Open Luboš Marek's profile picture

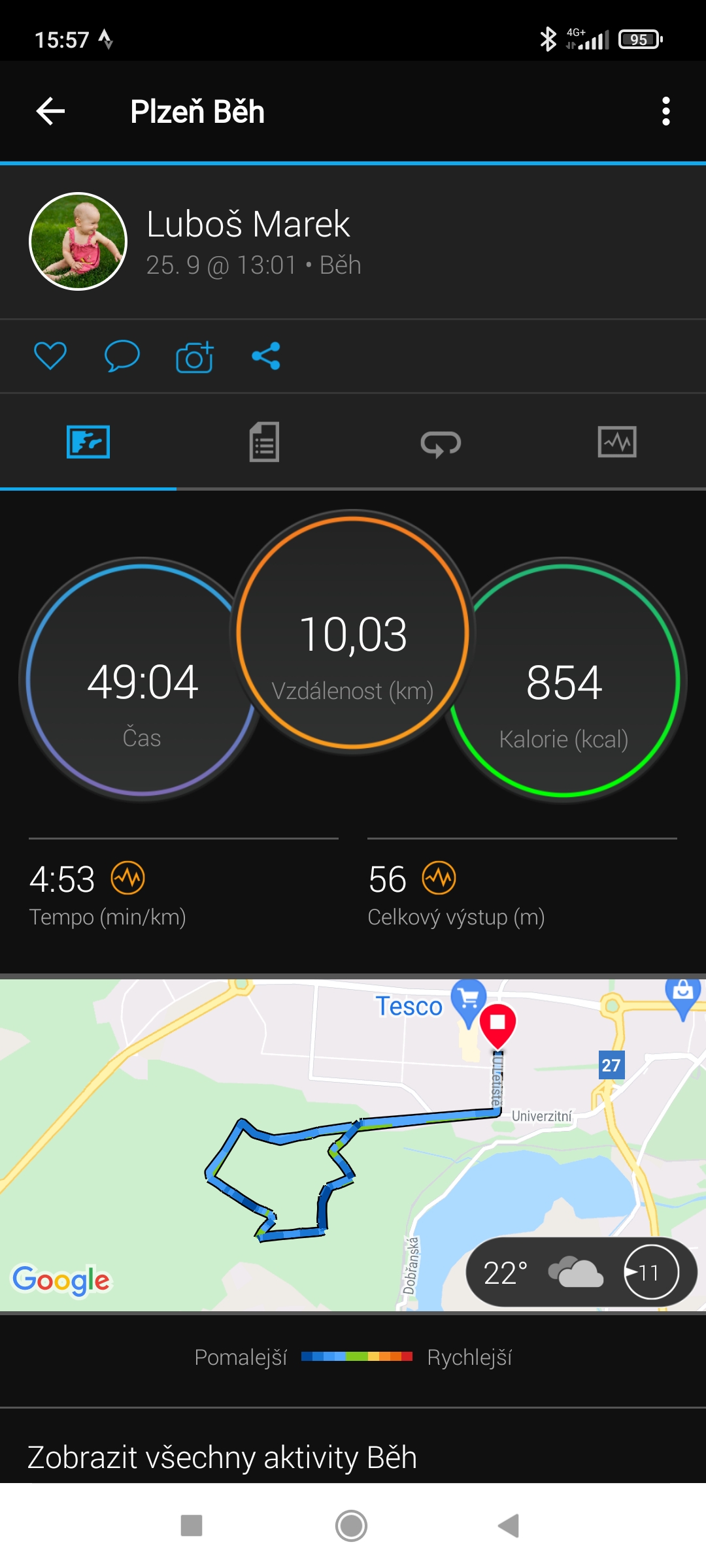point(78,241)
